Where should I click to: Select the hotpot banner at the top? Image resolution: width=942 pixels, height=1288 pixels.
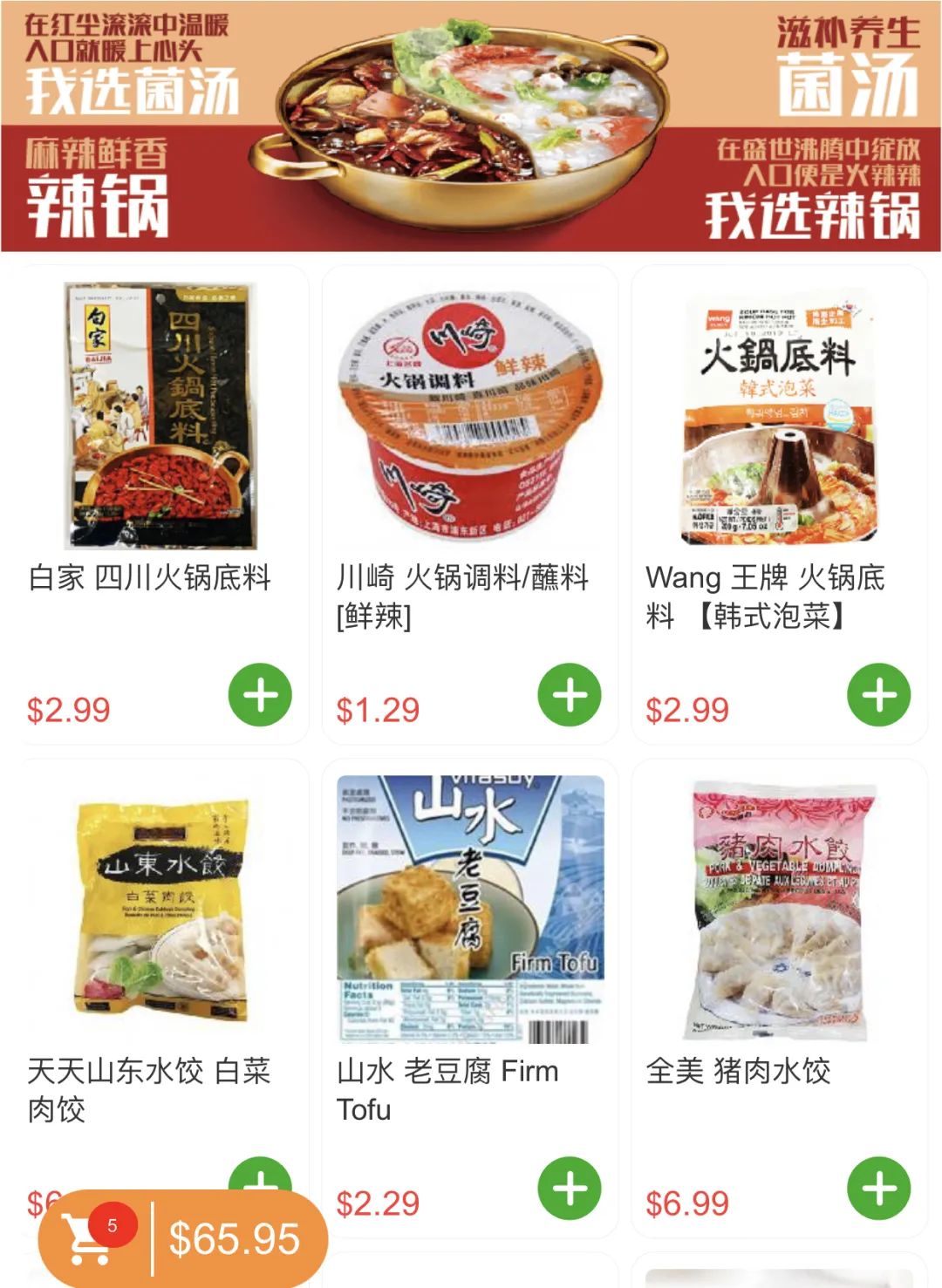coord(471,126)
